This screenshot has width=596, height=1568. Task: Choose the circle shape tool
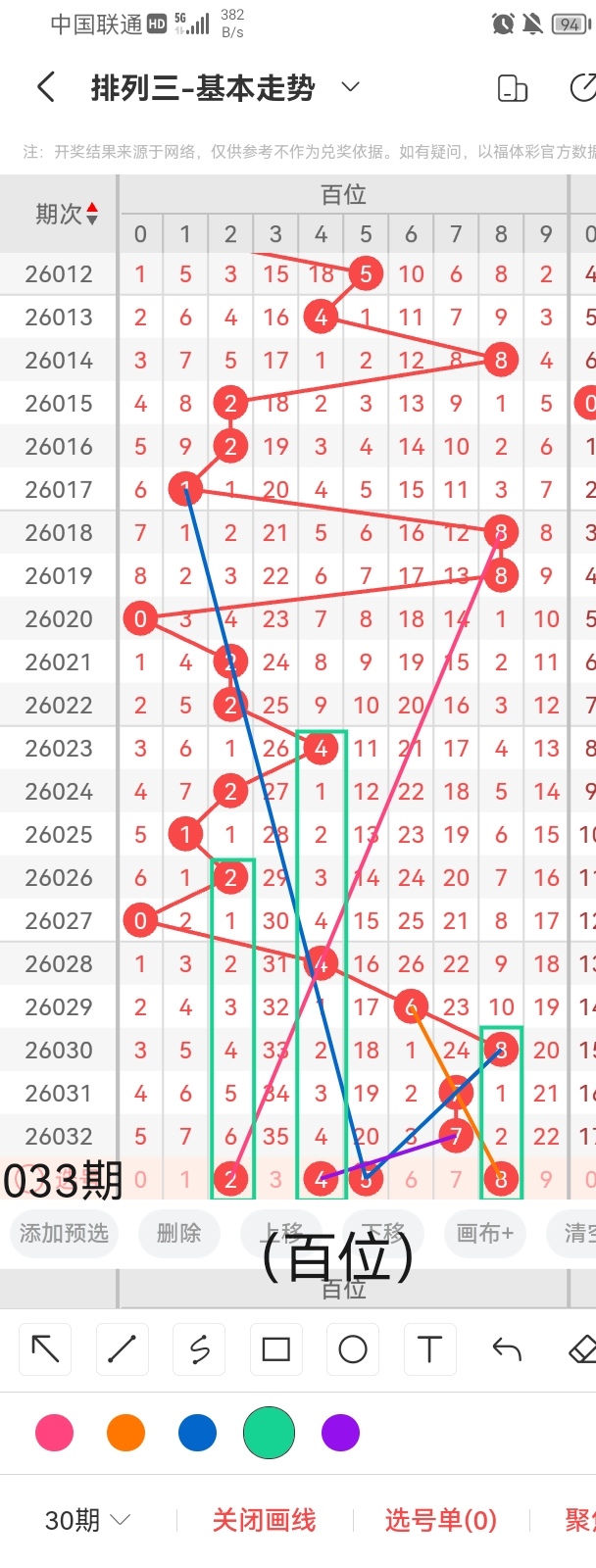(353, 1349)
